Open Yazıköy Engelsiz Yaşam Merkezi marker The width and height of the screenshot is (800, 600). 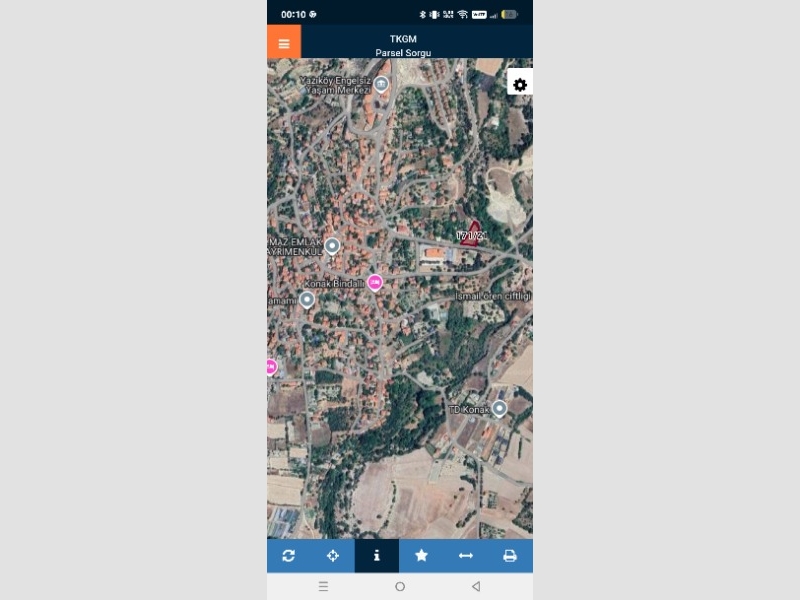coord(381,84)
